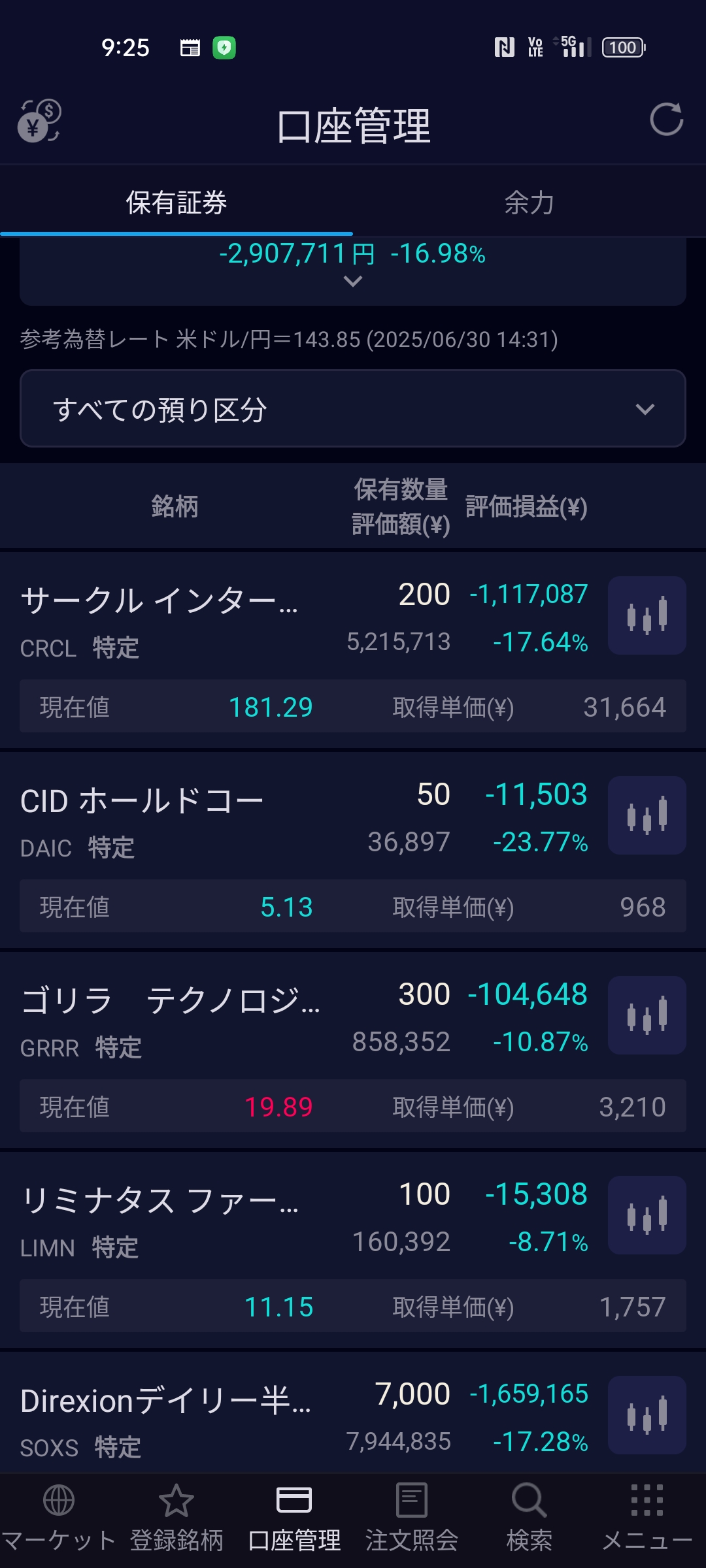View the chart for DAIC
Viewport: 706px width, 1568px height.
pos(647,815)
